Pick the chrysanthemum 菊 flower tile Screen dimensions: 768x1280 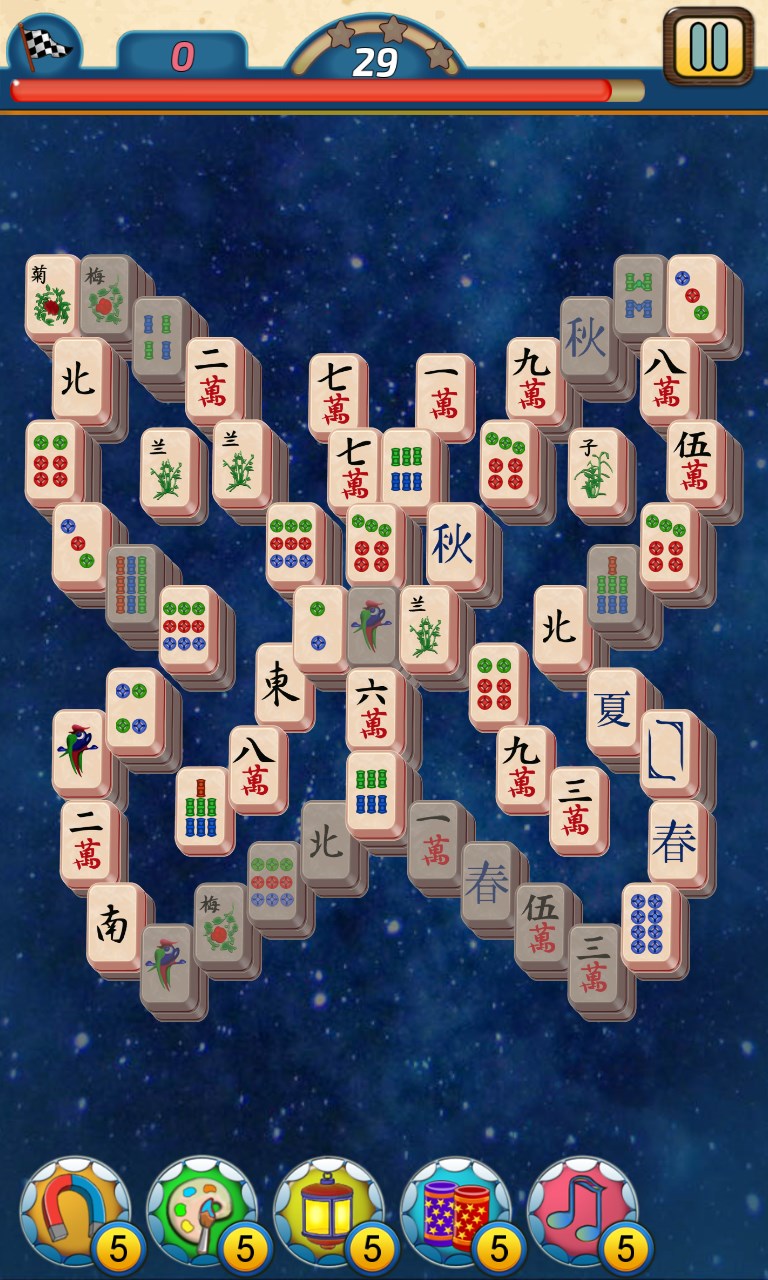click(51, 297)
